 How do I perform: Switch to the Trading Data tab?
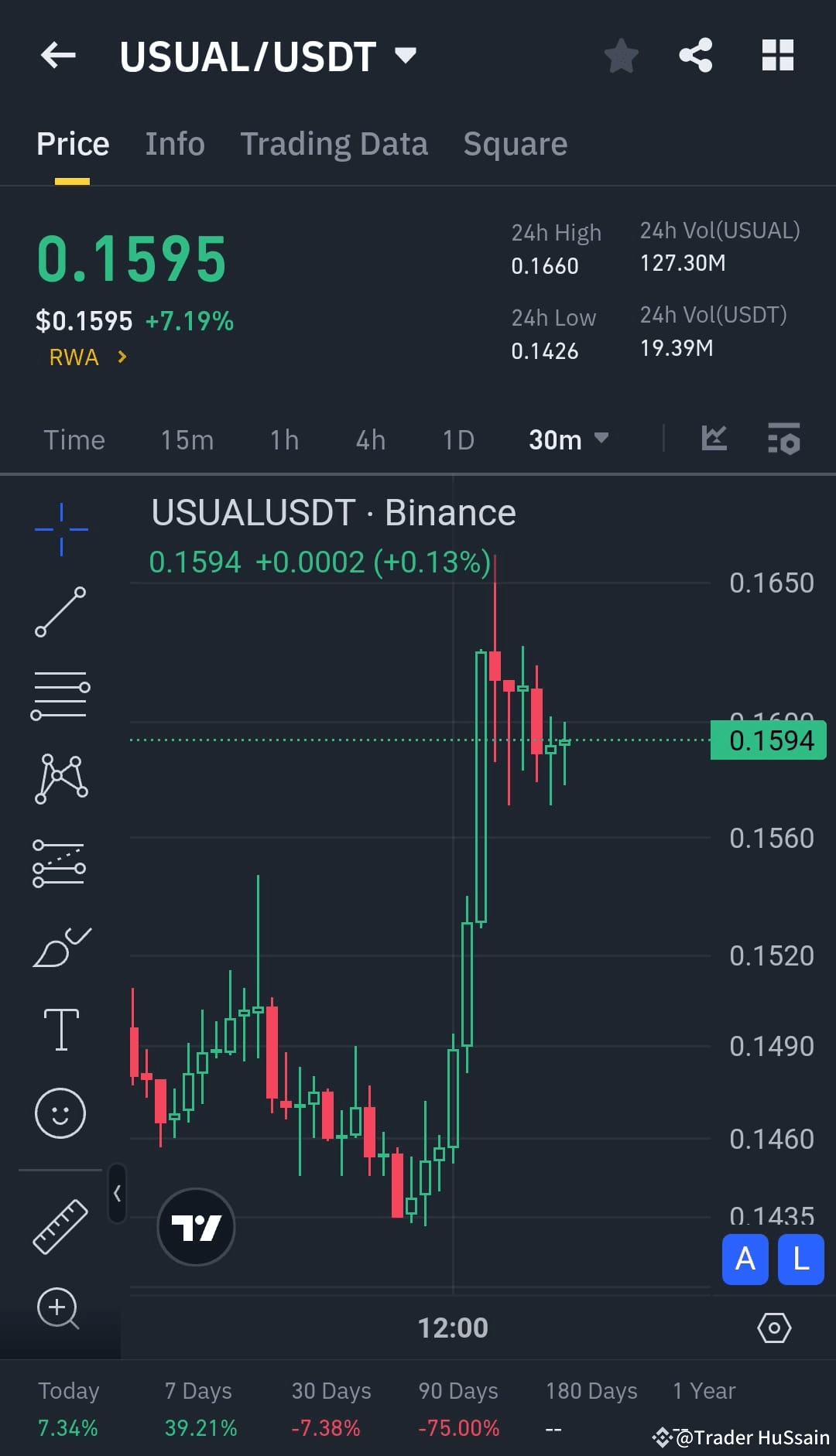(334, 143)
